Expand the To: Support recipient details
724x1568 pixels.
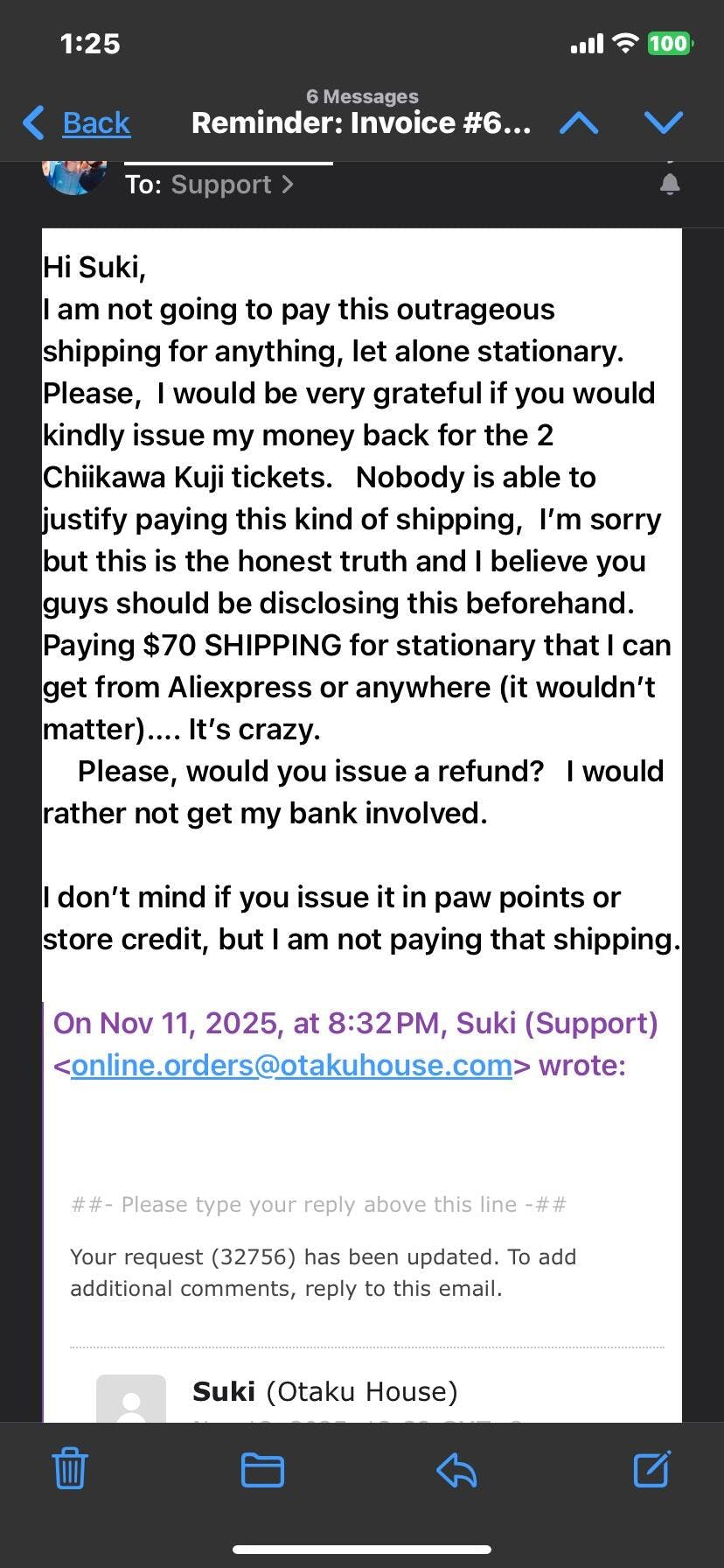tap(210, 185)
